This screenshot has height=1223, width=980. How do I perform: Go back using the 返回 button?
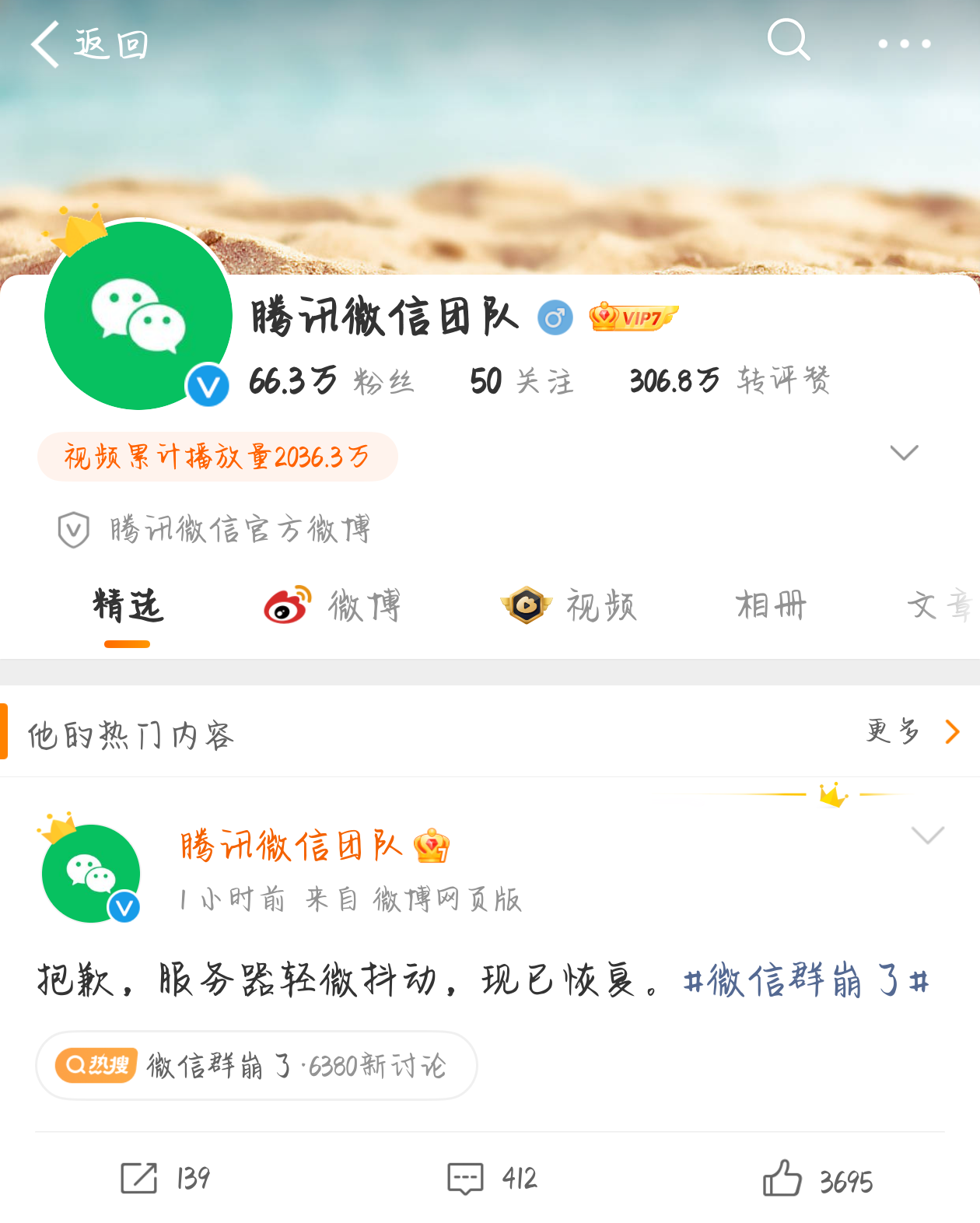click(x=89, y=44)
